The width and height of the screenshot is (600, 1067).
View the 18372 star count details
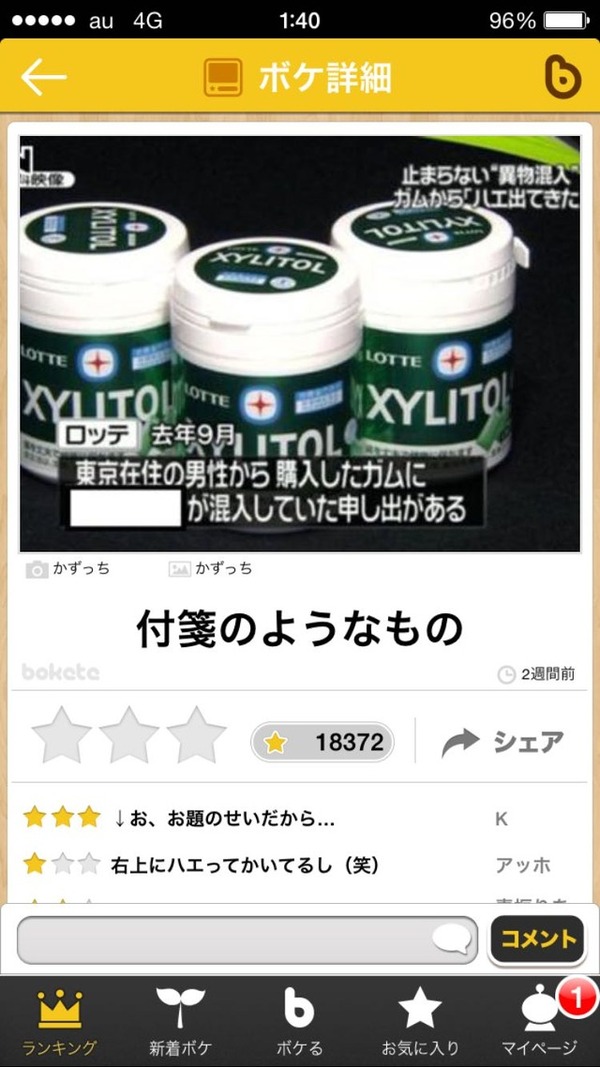322,742
